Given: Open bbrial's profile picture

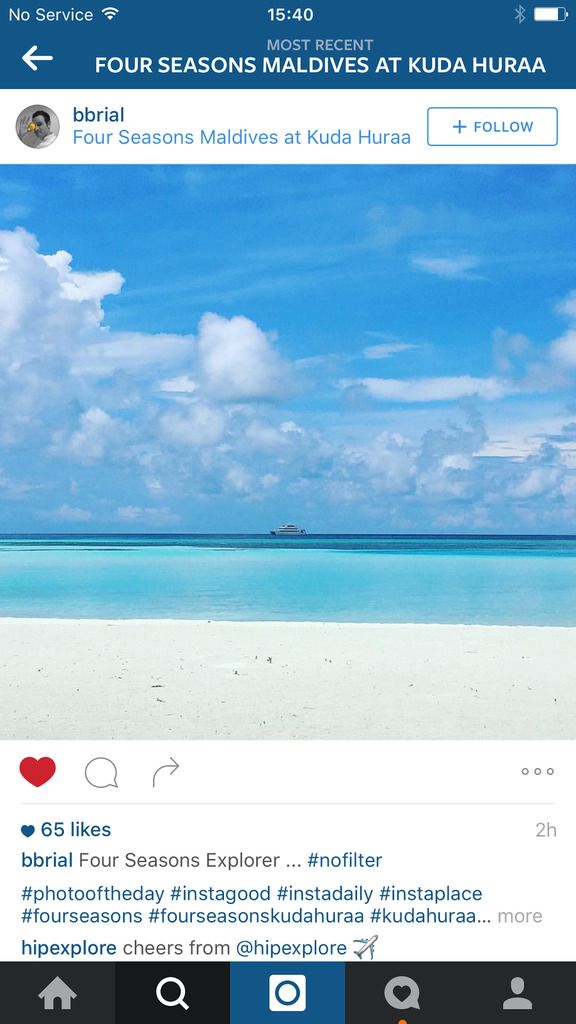Looking at the screenshot, I should click(38, 127).
